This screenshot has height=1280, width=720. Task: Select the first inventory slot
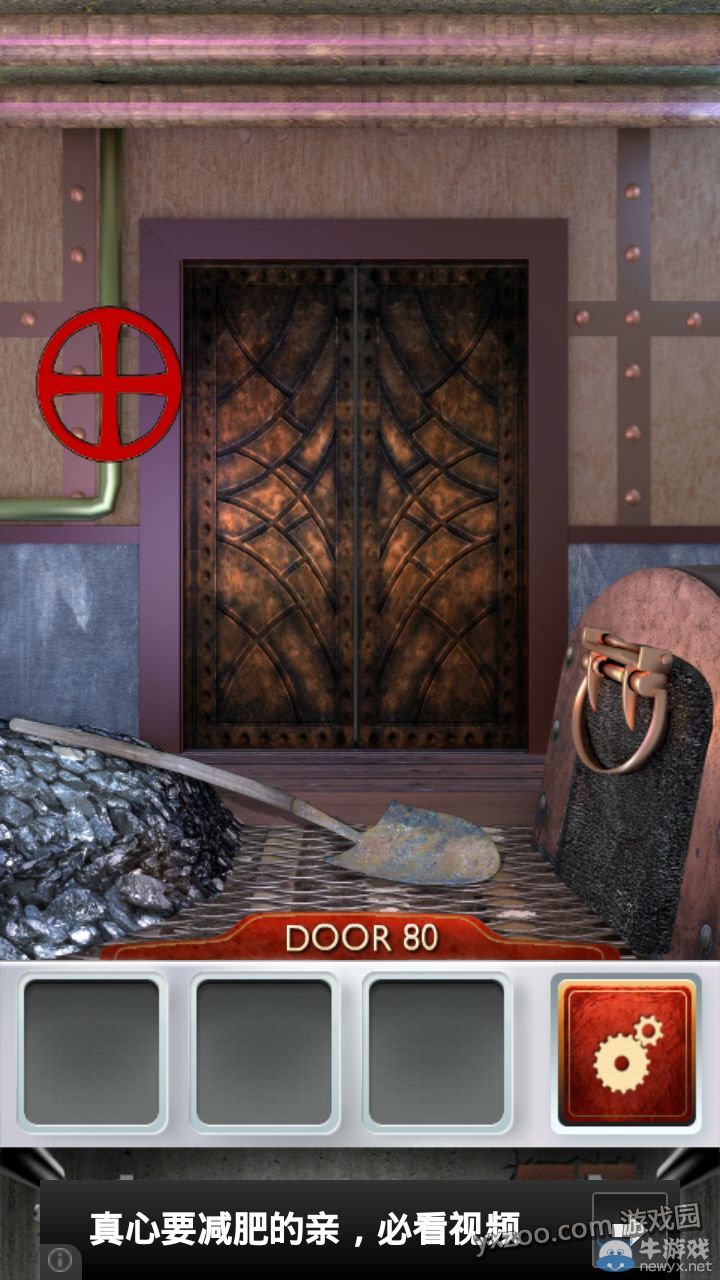point(92,1052)
